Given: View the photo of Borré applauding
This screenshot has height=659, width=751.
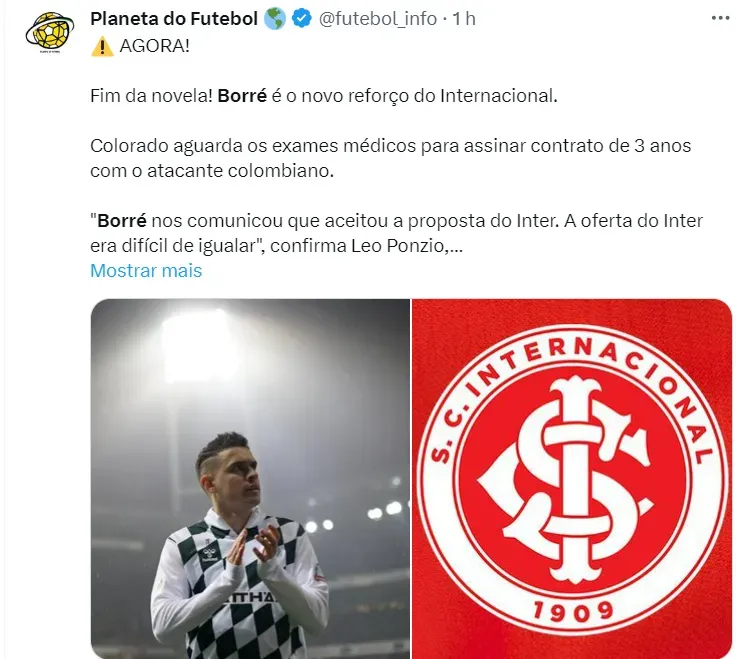Looking at the screenshot, I should pos(250,478).
